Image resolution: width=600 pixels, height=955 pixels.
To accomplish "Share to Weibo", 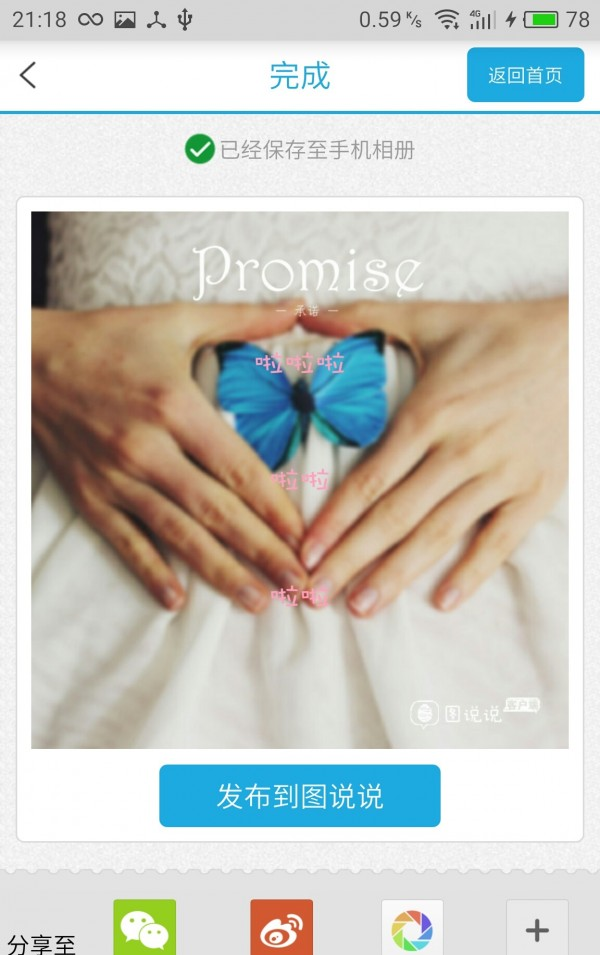I will pos(281,929).
